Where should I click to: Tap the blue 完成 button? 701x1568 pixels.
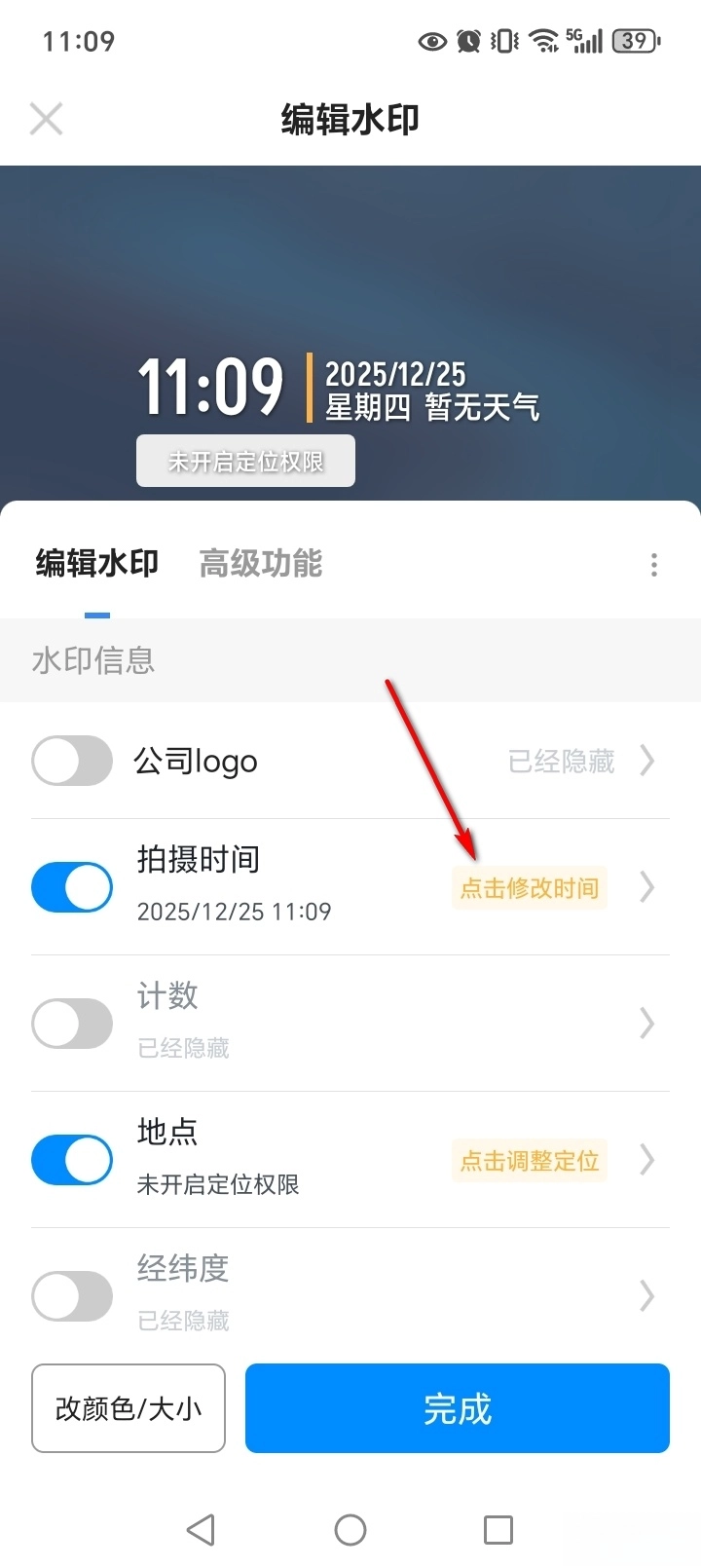point(458,1408)
